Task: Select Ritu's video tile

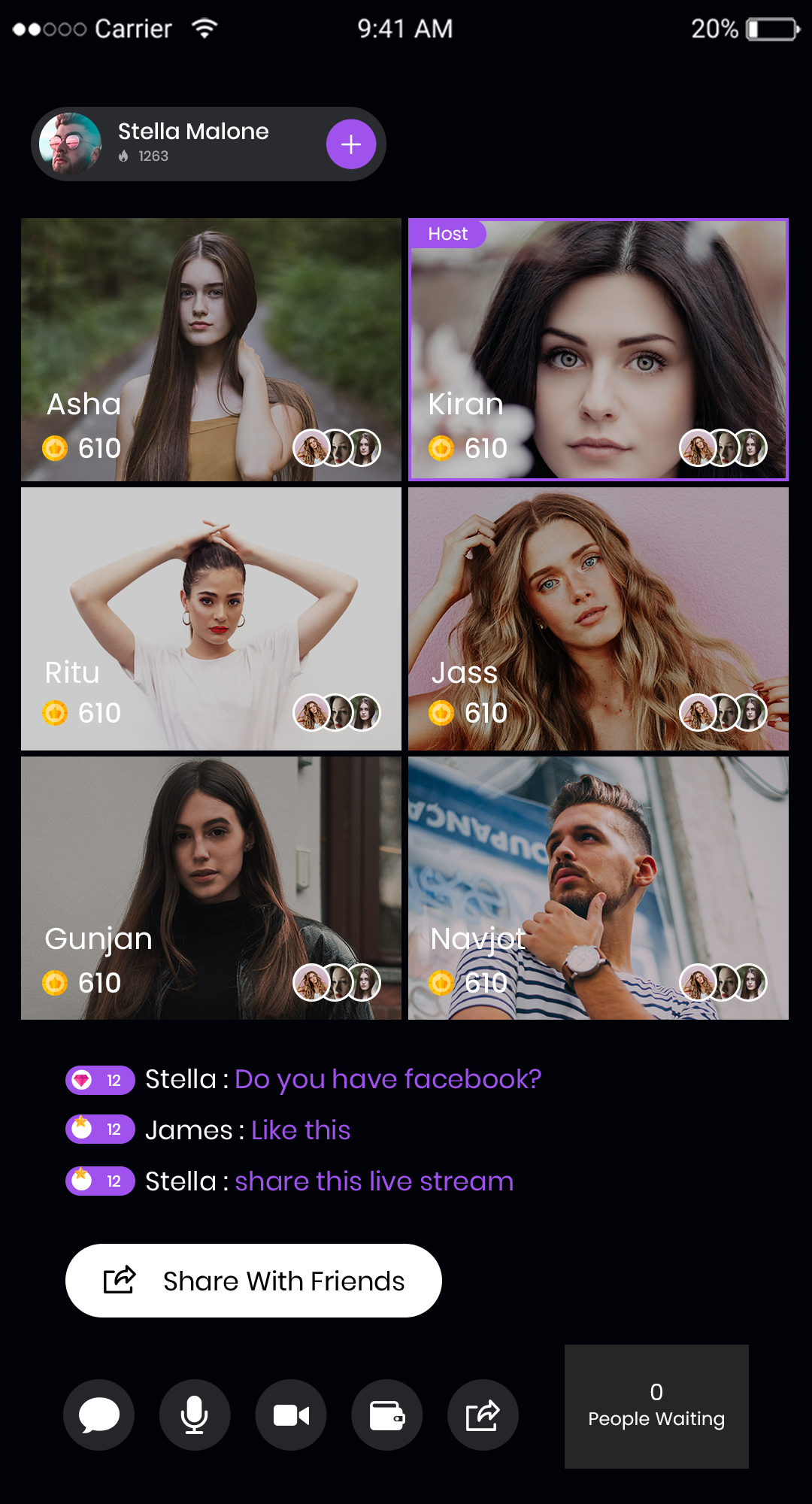Action: coord(211,602)
